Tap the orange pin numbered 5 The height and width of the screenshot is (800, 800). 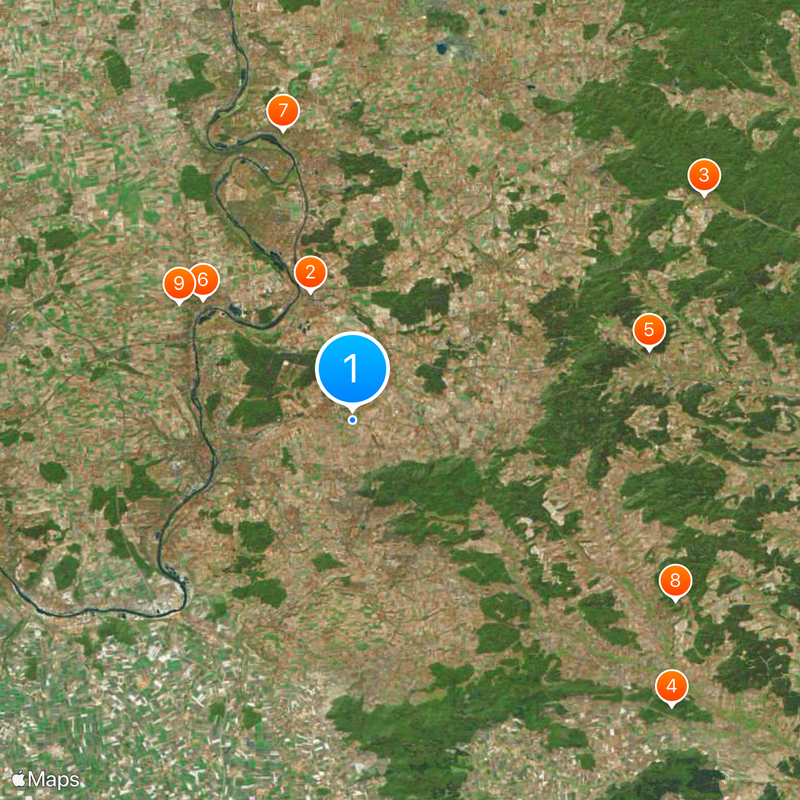(x=649, y=329)
